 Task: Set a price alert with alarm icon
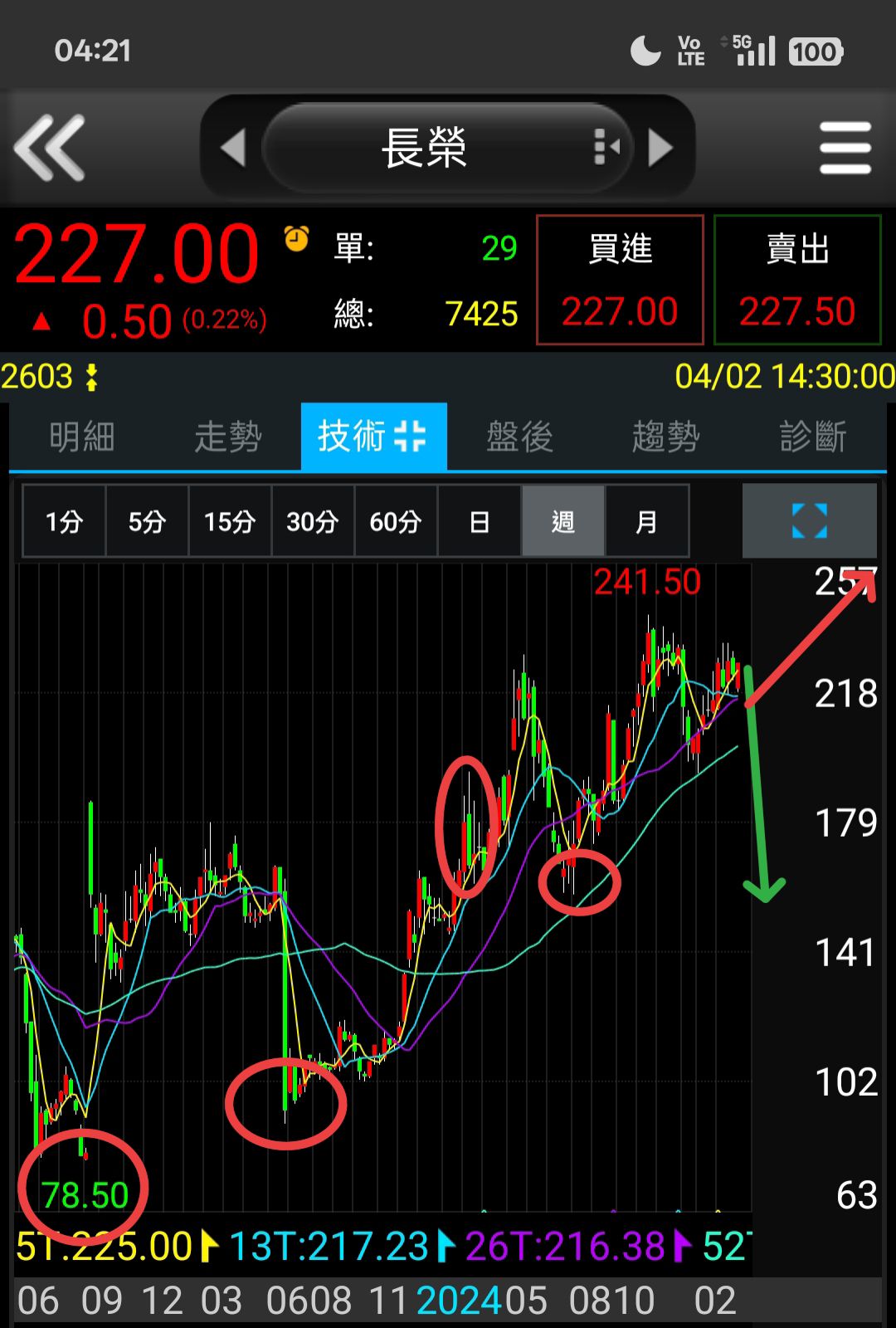pyautogui.click(x=296, y=238)
